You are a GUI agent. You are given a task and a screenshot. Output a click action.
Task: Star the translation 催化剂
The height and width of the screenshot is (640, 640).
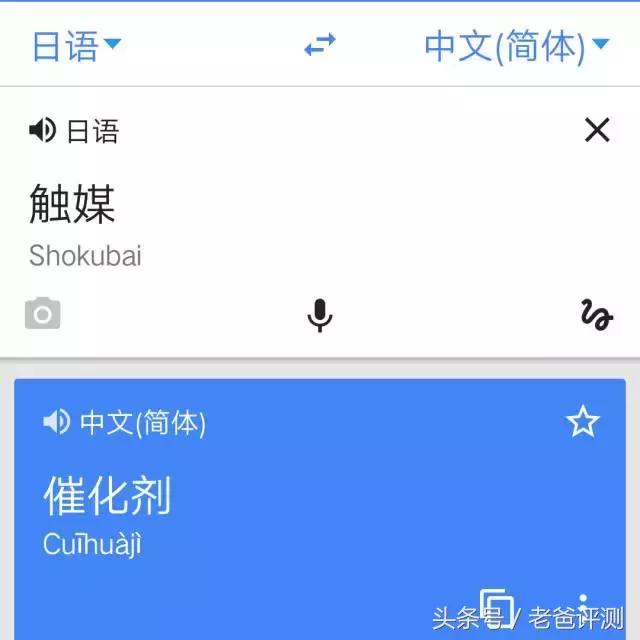(x=583, y=422)
